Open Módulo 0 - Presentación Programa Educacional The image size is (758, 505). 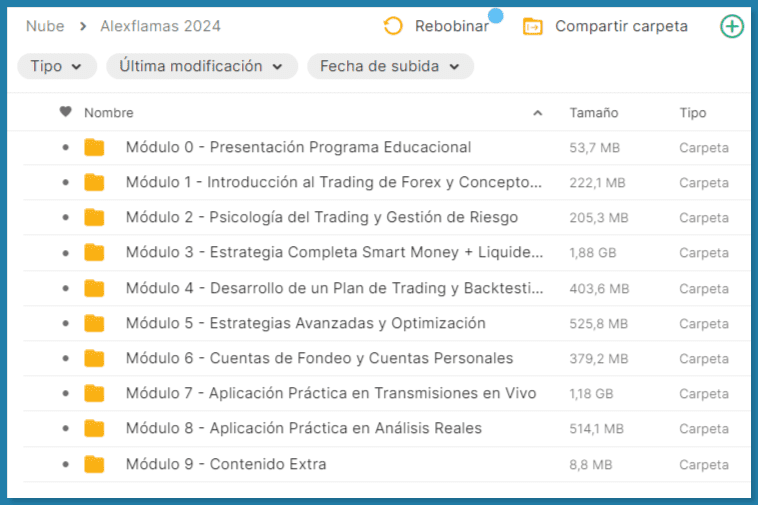pos(298,148)
